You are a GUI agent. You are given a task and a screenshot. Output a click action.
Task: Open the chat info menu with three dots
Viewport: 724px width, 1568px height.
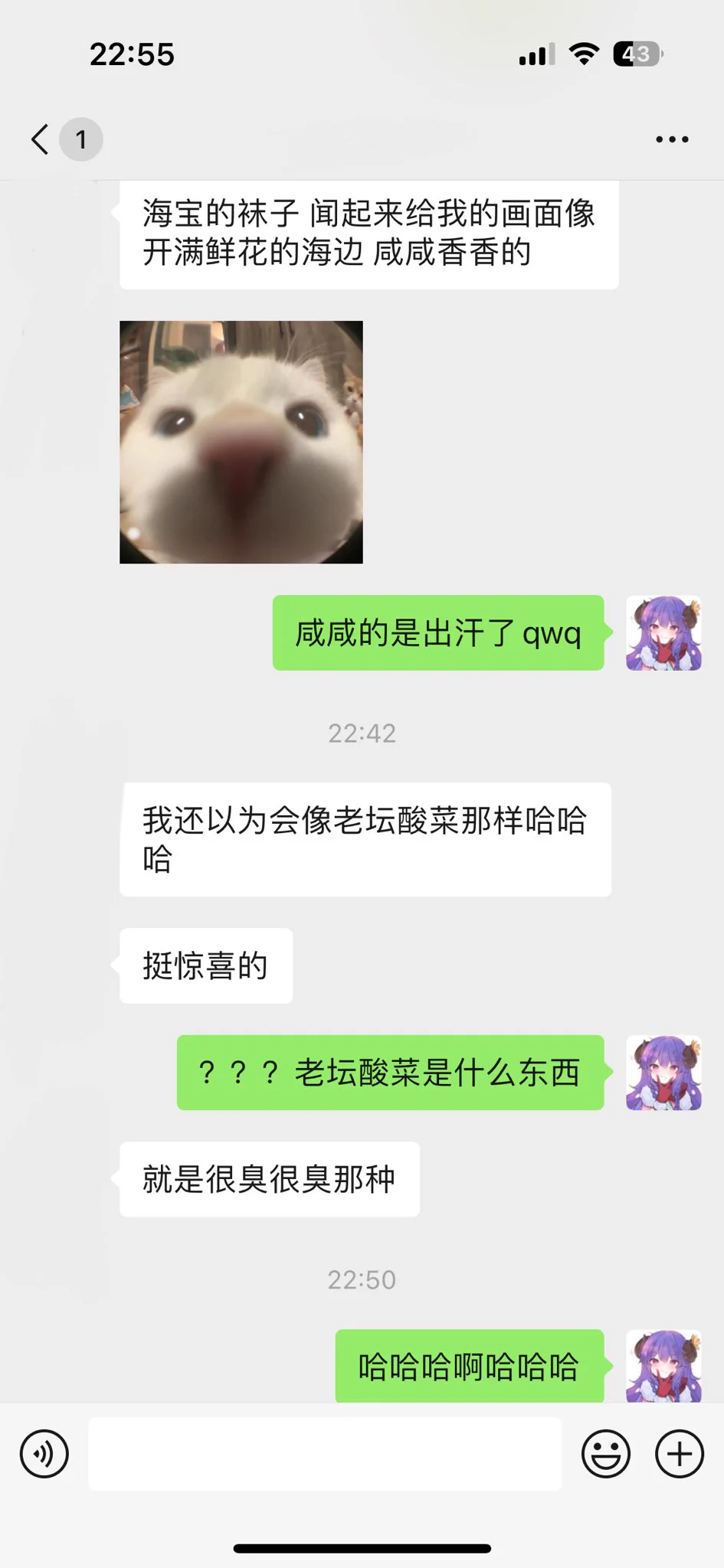click(x=672, y=139)
